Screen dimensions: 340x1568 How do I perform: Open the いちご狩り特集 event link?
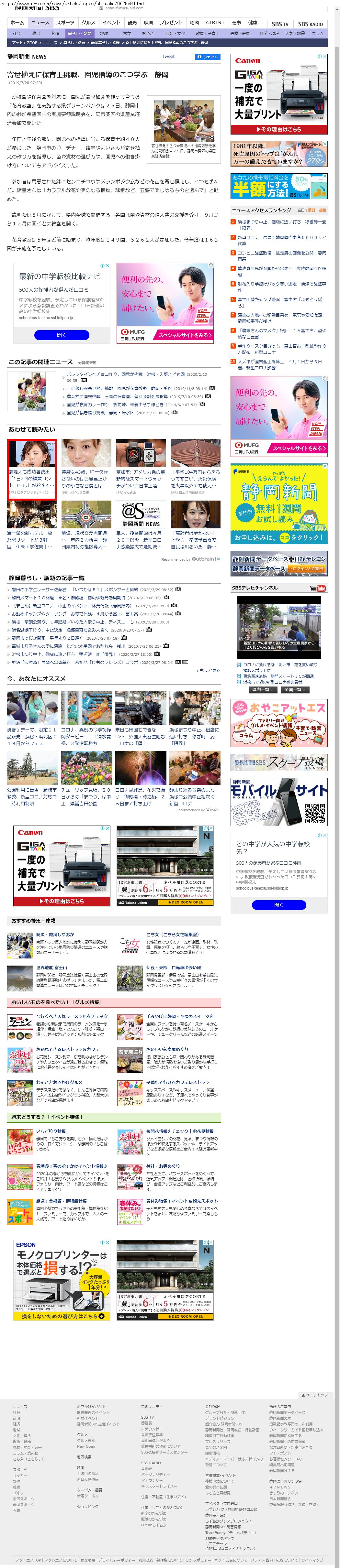point(51,1131)
